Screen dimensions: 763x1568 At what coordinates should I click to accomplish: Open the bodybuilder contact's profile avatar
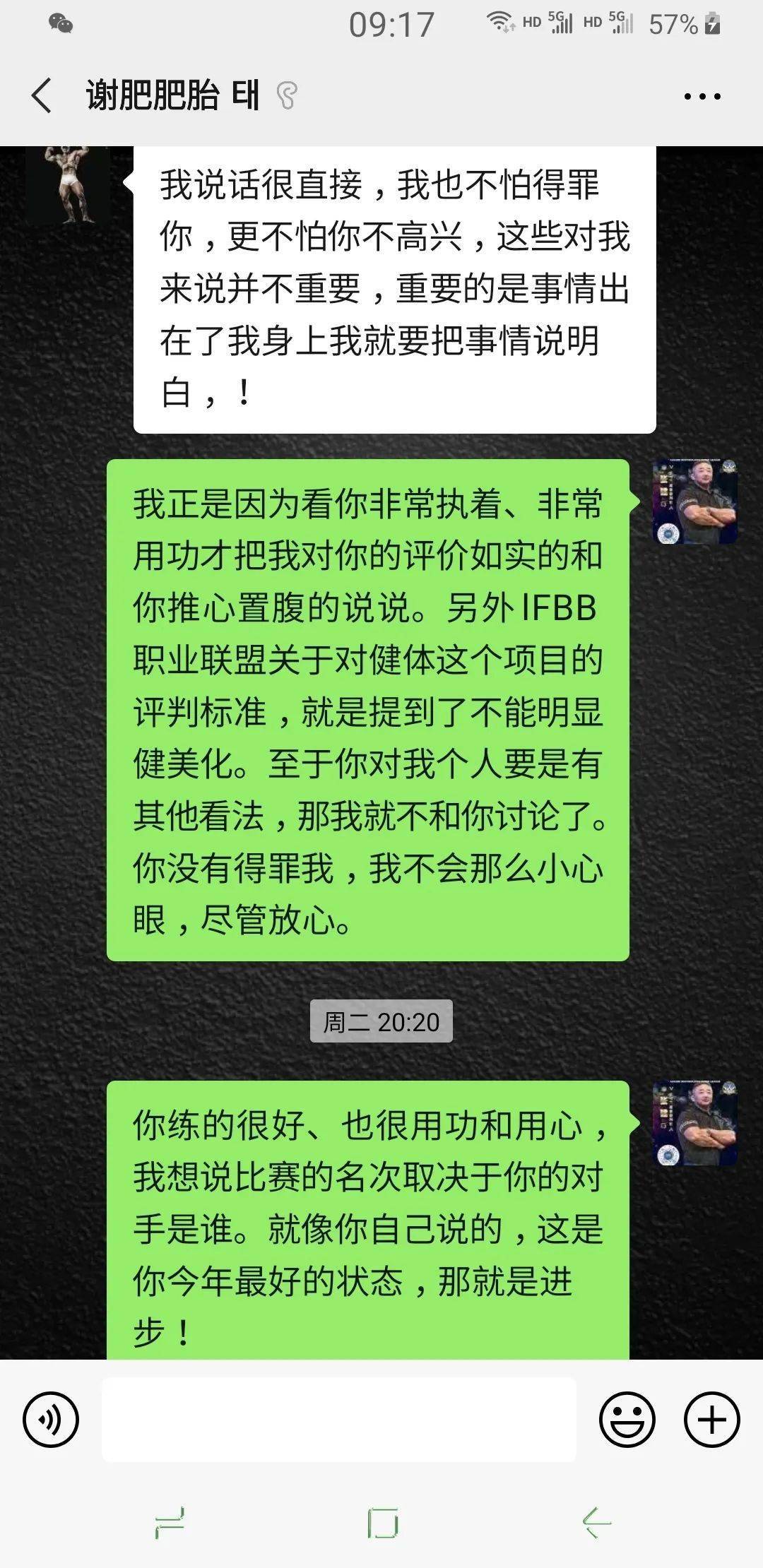coord(68,185)
